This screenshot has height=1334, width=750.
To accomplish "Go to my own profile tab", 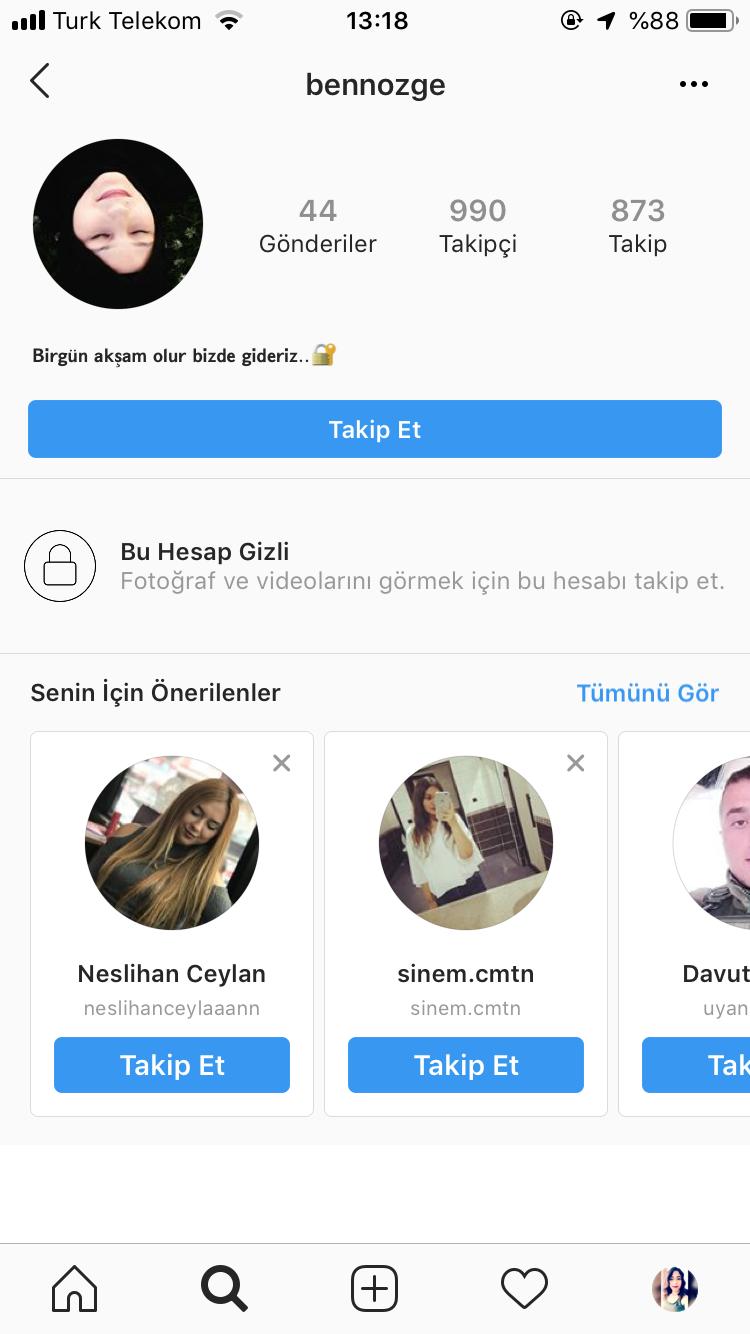I will [x=674, y=1289].
